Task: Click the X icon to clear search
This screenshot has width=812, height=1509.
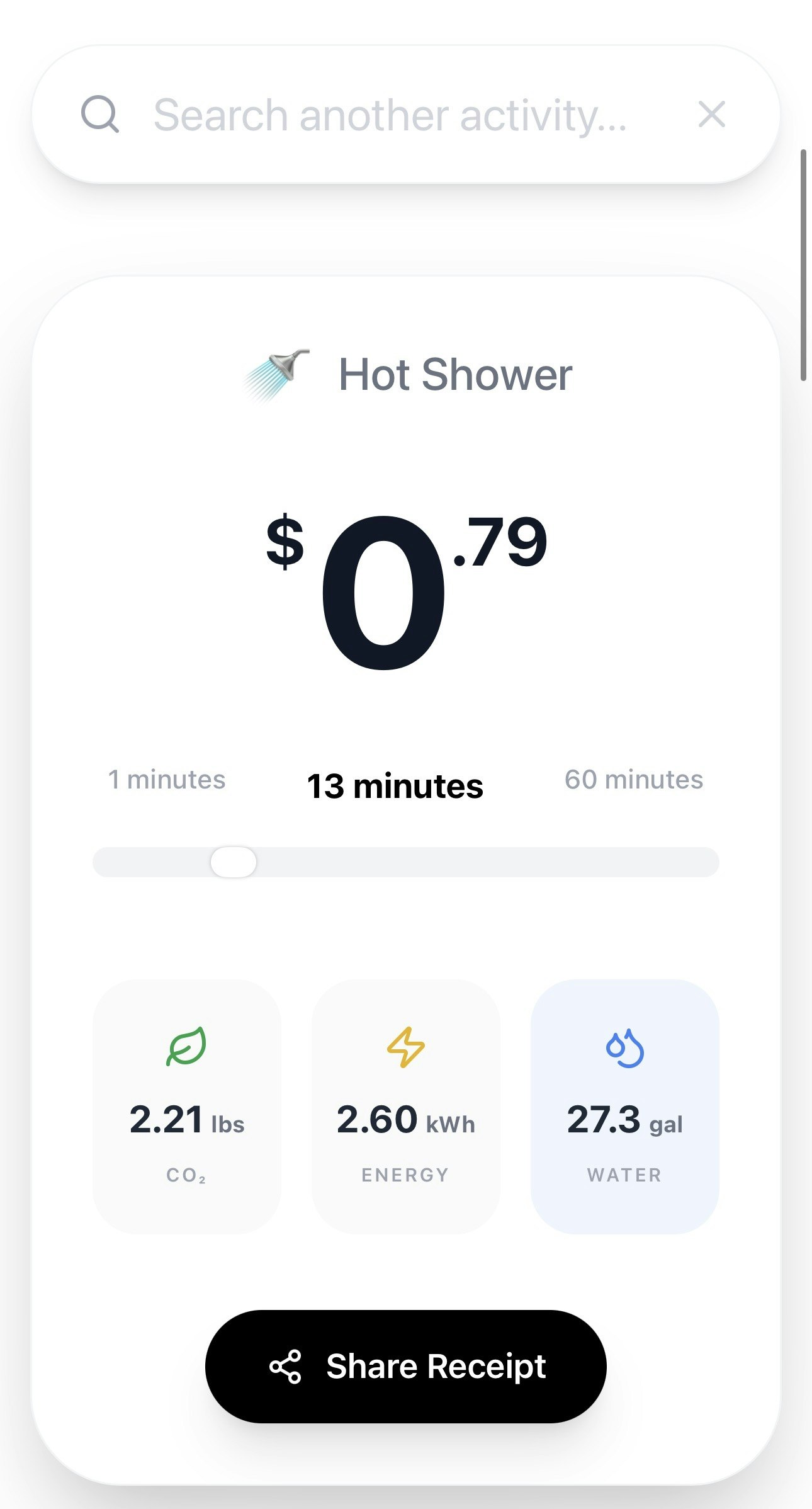Action: (x=711, y=115)
